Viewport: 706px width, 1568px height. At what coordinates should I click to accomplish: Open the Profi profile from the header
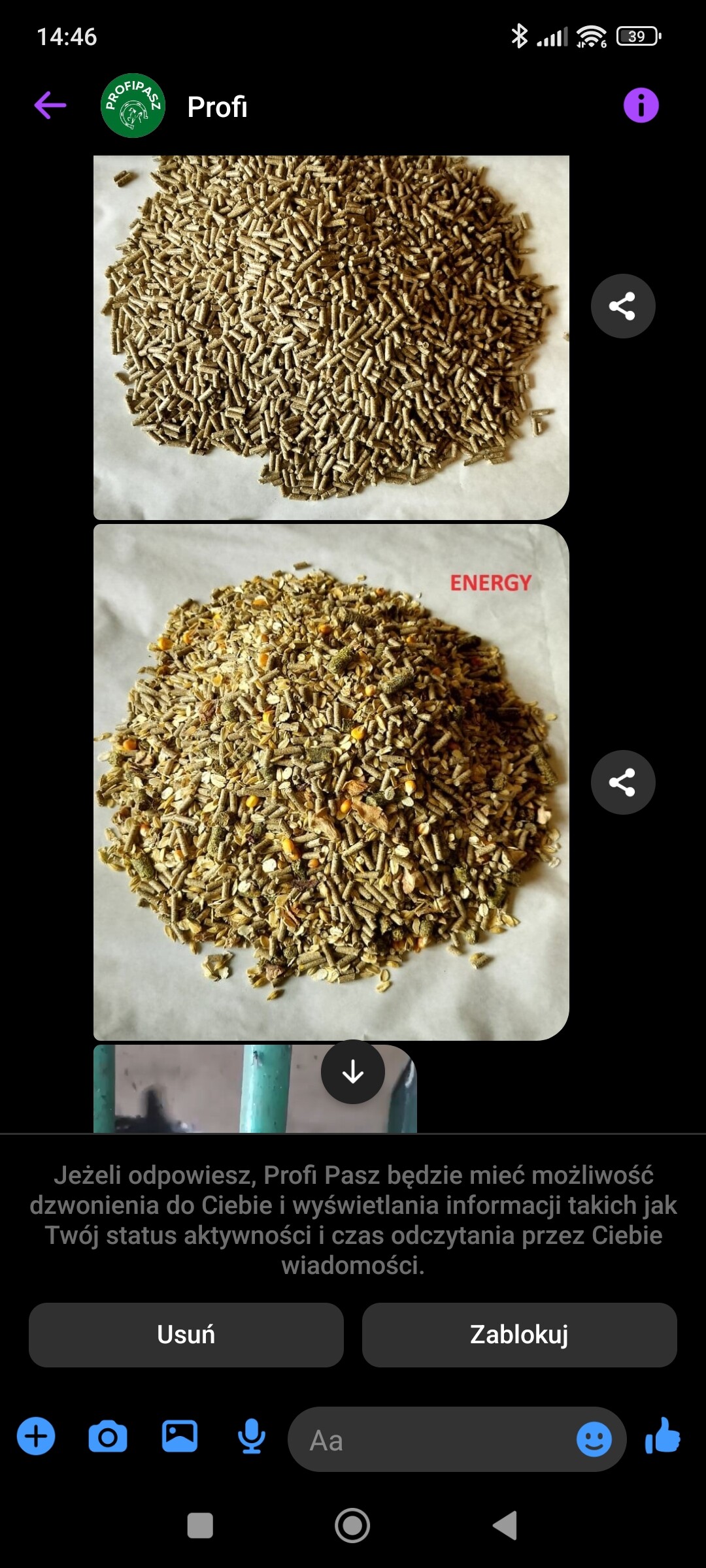point(216,106)
